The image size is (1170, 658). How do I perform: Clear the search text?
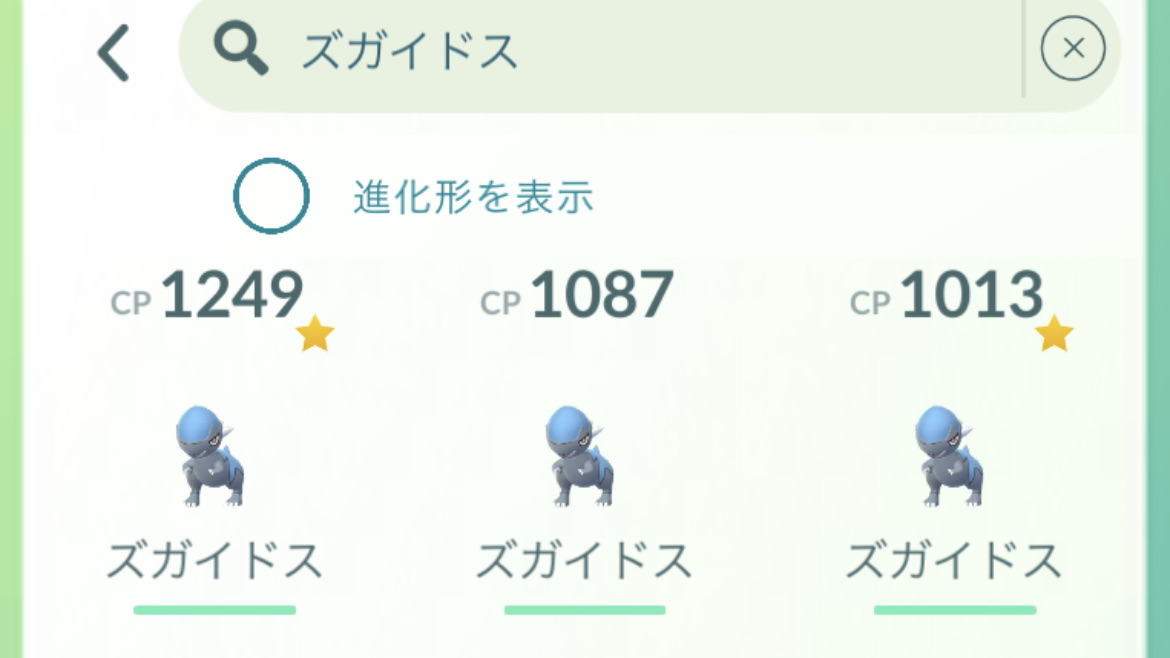point(1072,49)
